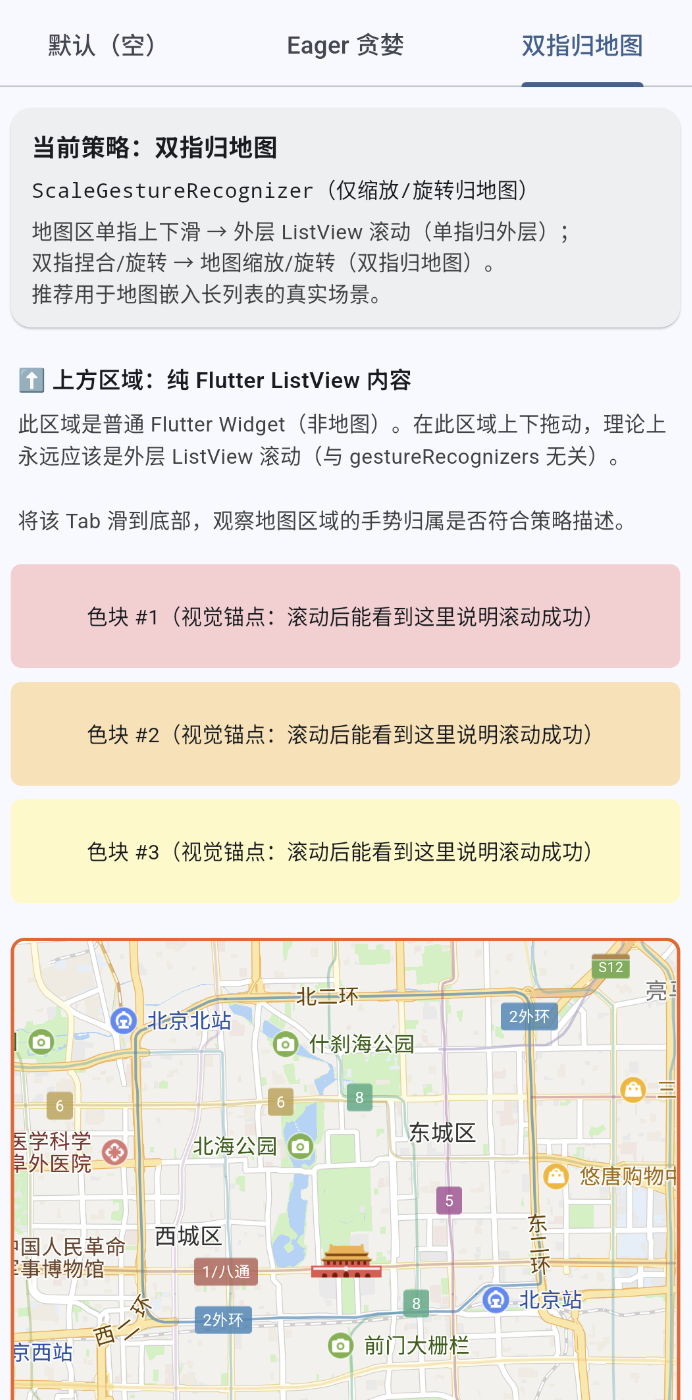692x1400 pixels.
Task: Switch to the Eager 贪婪 tab
Action: [x=345, y=45]
